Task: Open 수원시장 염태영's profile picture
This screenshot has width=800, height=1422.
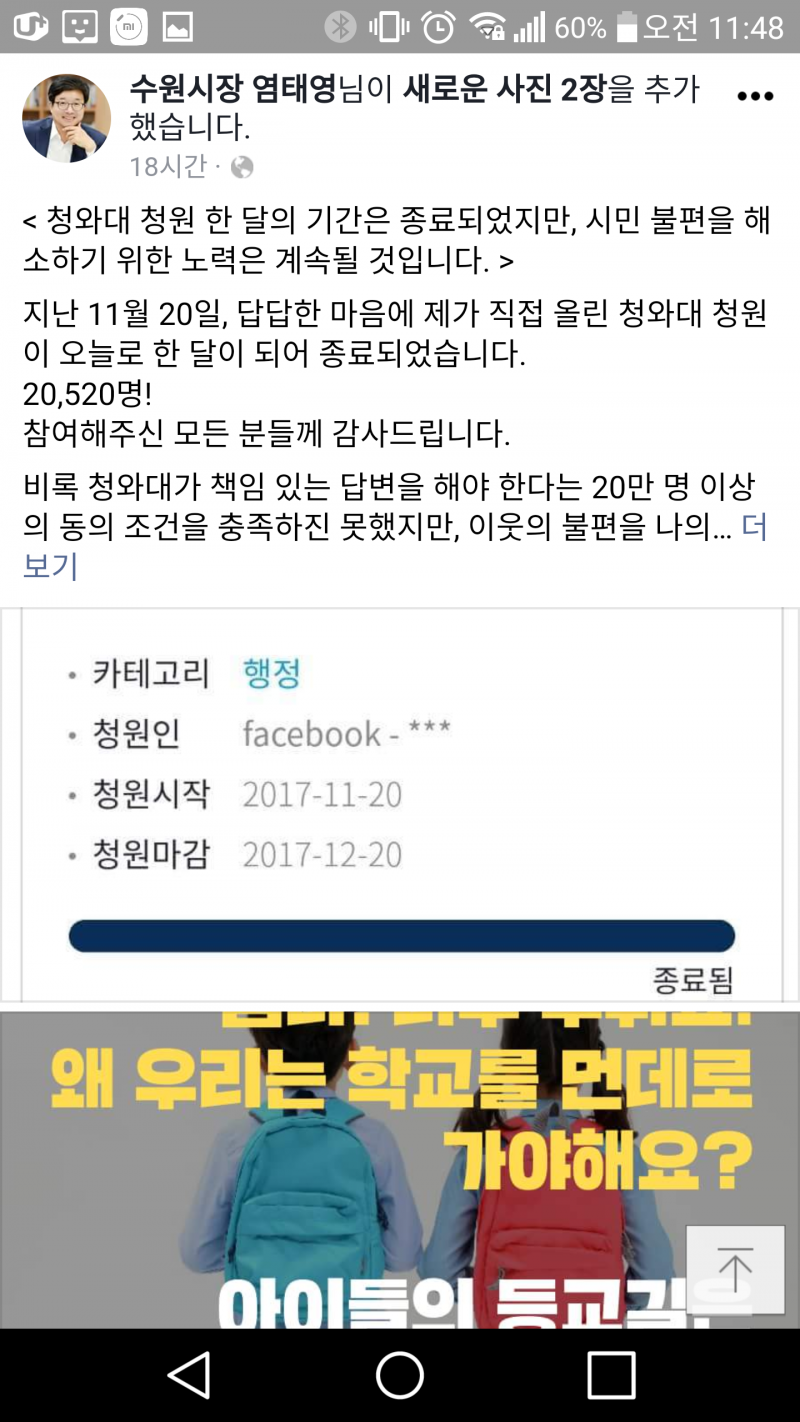Action: point(66,118)
